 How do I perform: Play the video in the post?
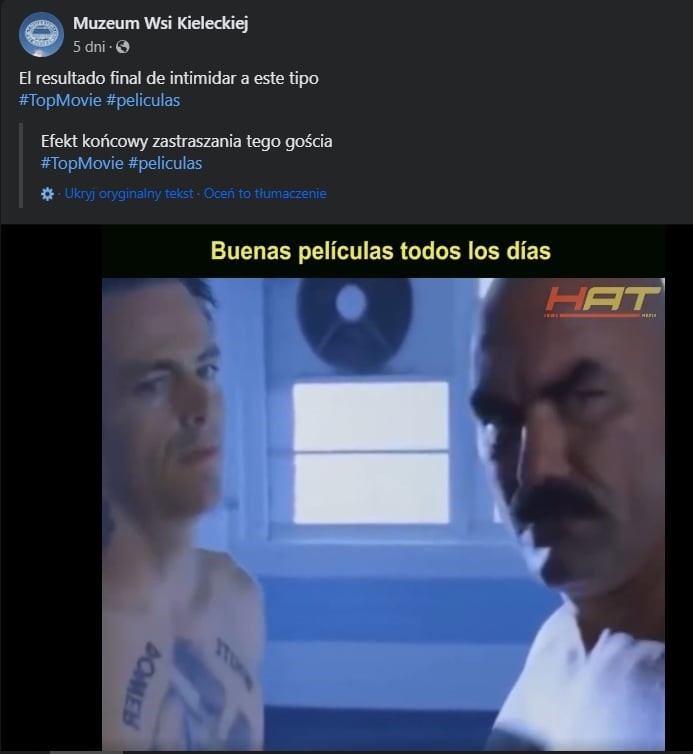tap(383, 500)
